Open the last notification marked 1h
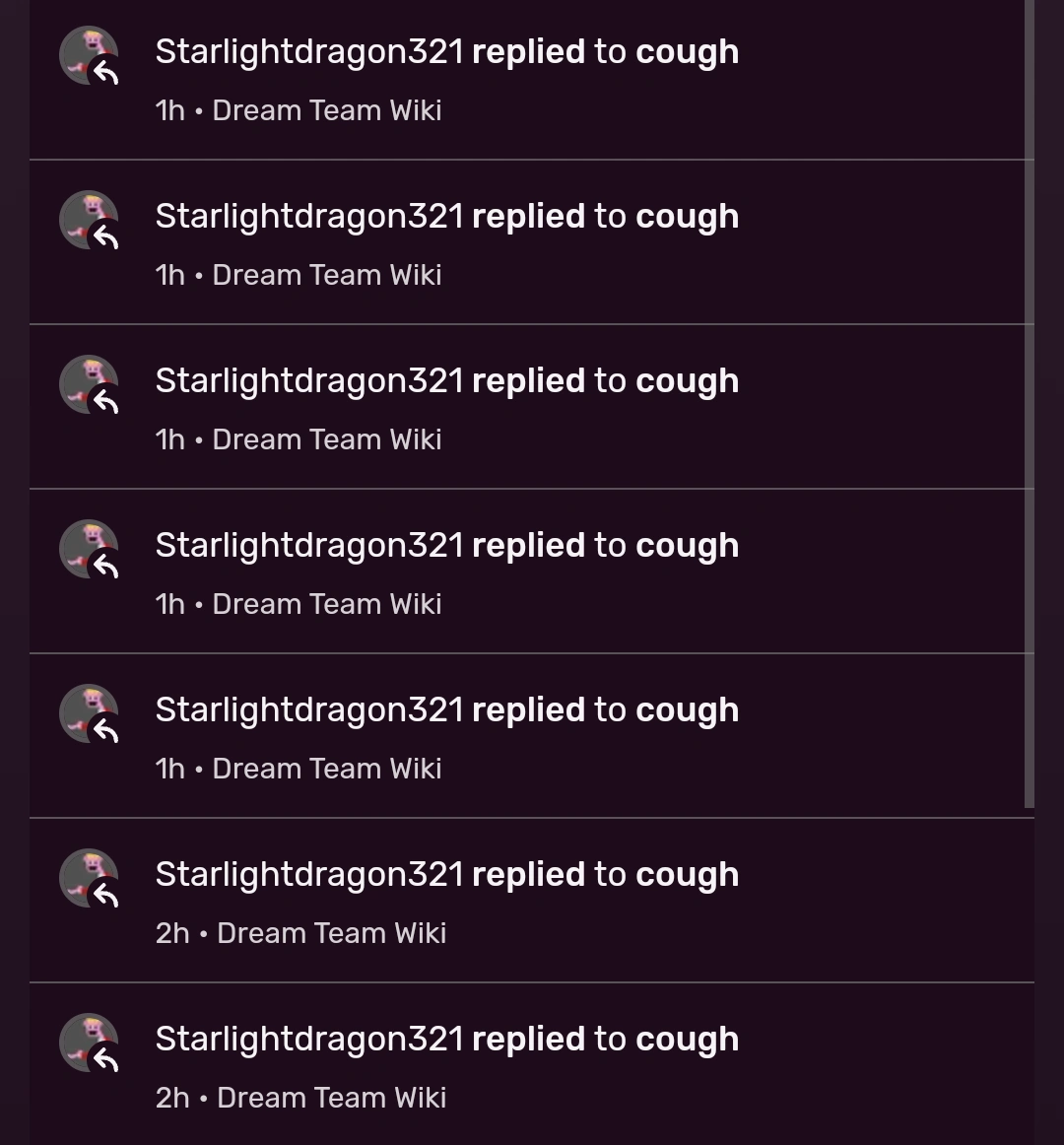The image size is (1064, 1145). pos(532,735)
